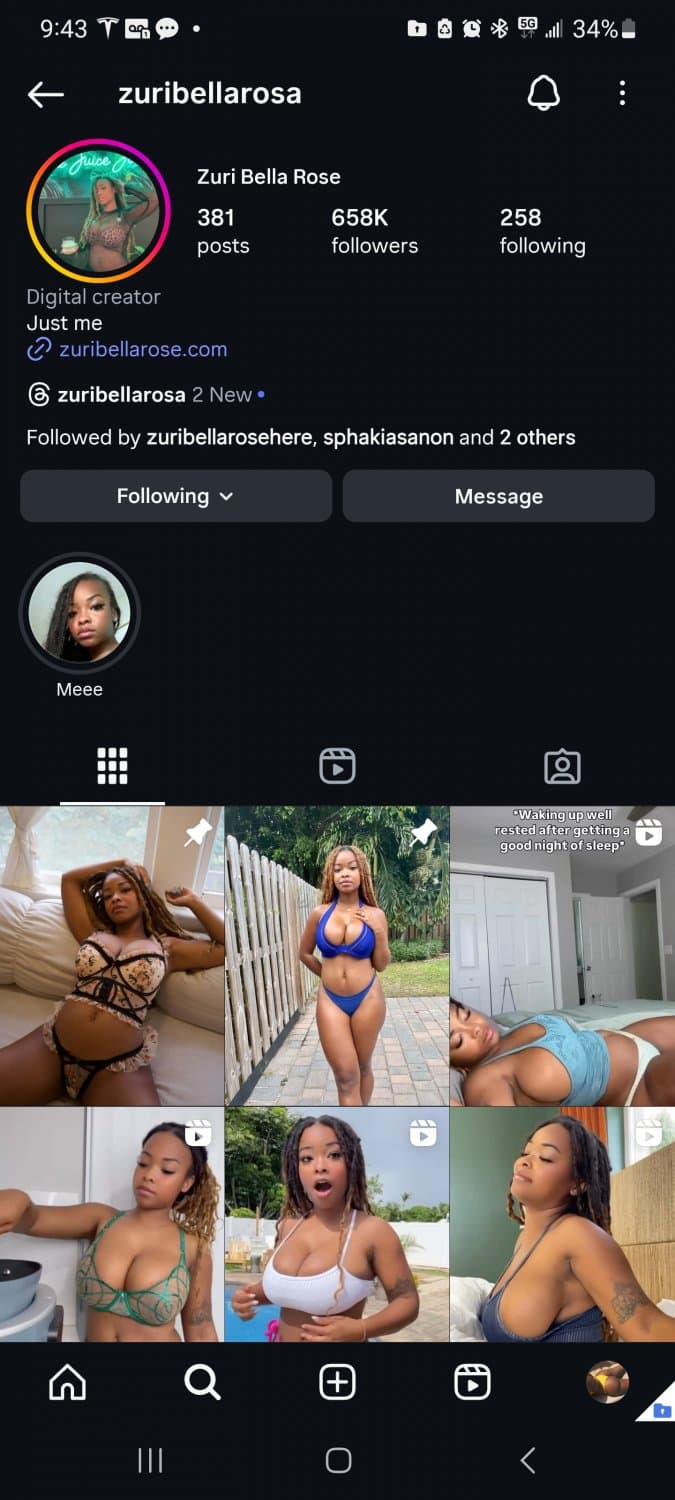The height and width of the screenshot is (1500, 675).
Task: Tap the system recent apps button
Action: tap(150, 1461)
